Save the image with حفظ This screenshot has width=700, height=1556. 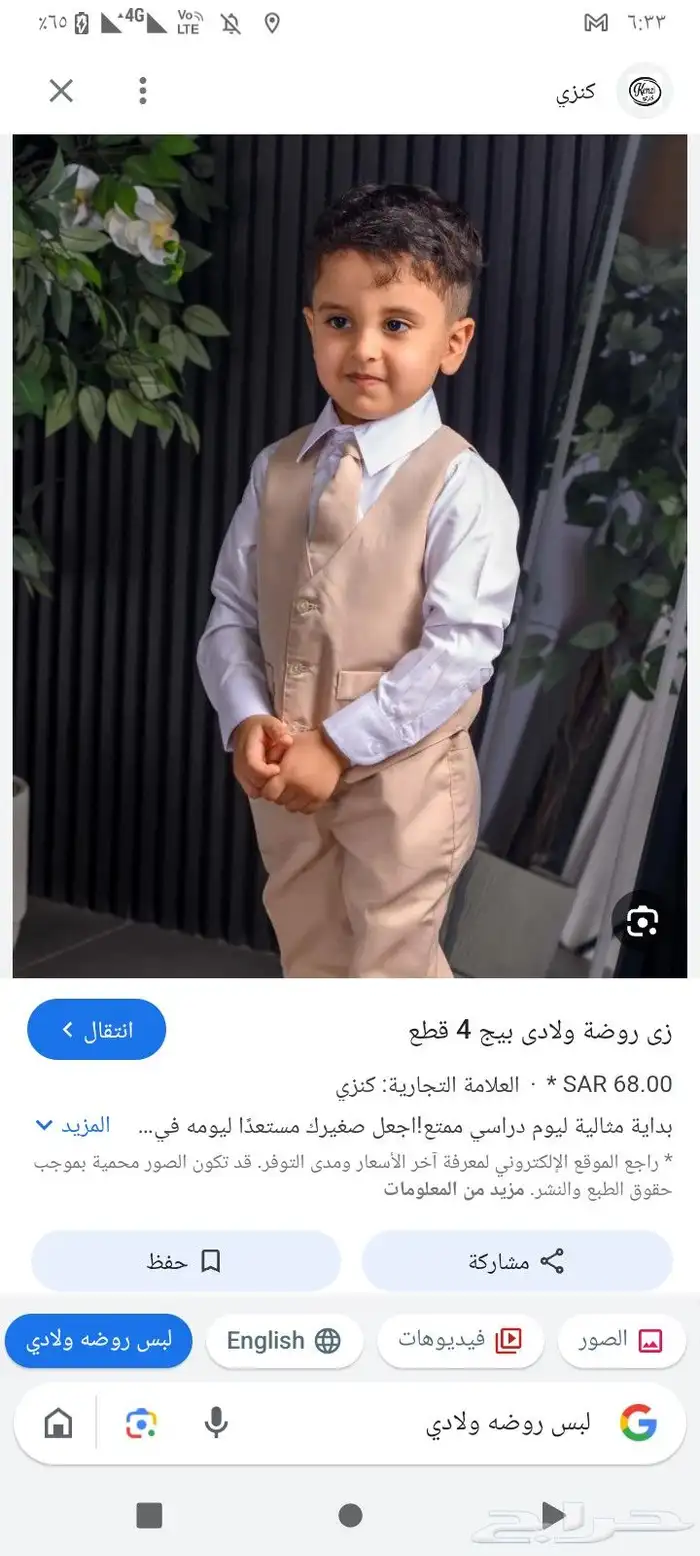(x=186, y=1261)
